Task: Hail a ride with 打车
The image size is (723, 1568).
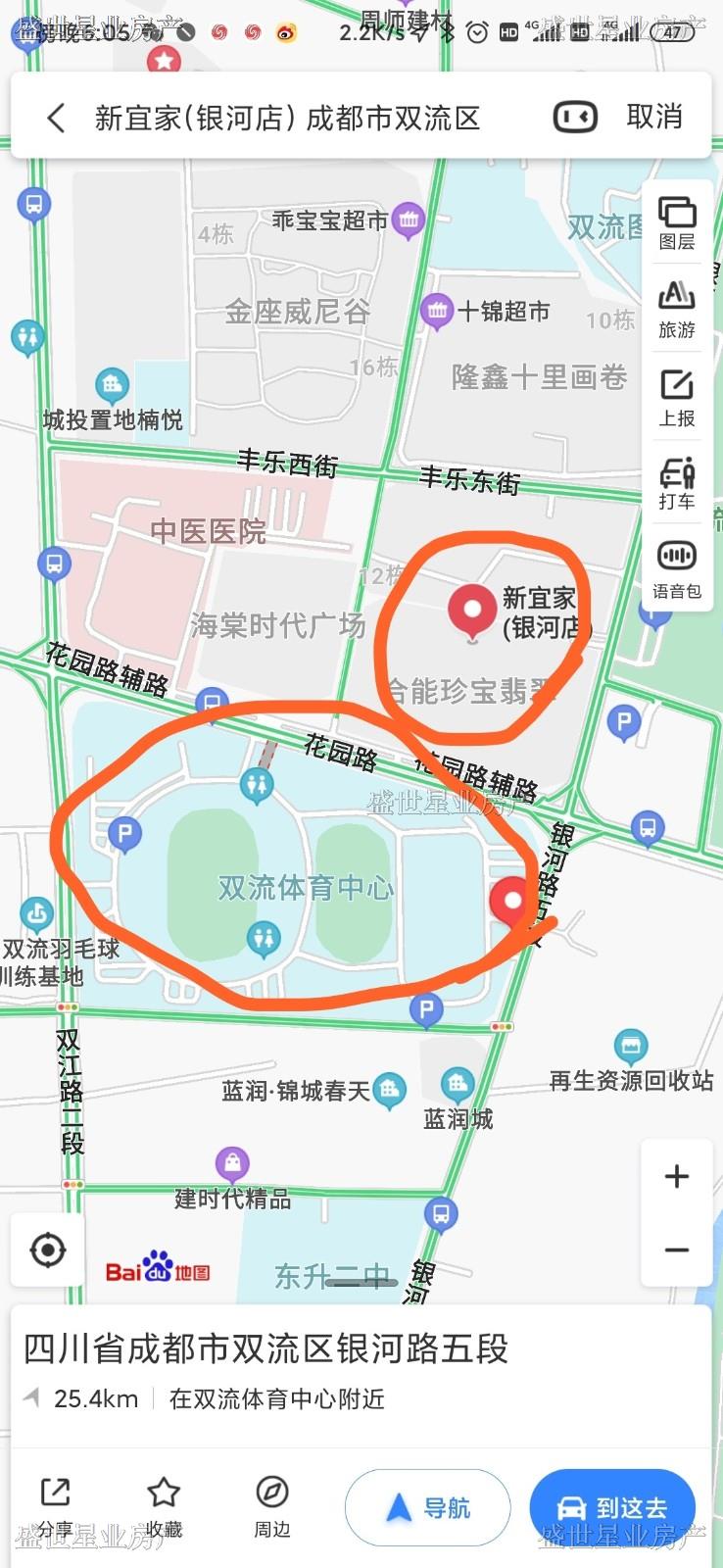Action: [x=677, y=483]
